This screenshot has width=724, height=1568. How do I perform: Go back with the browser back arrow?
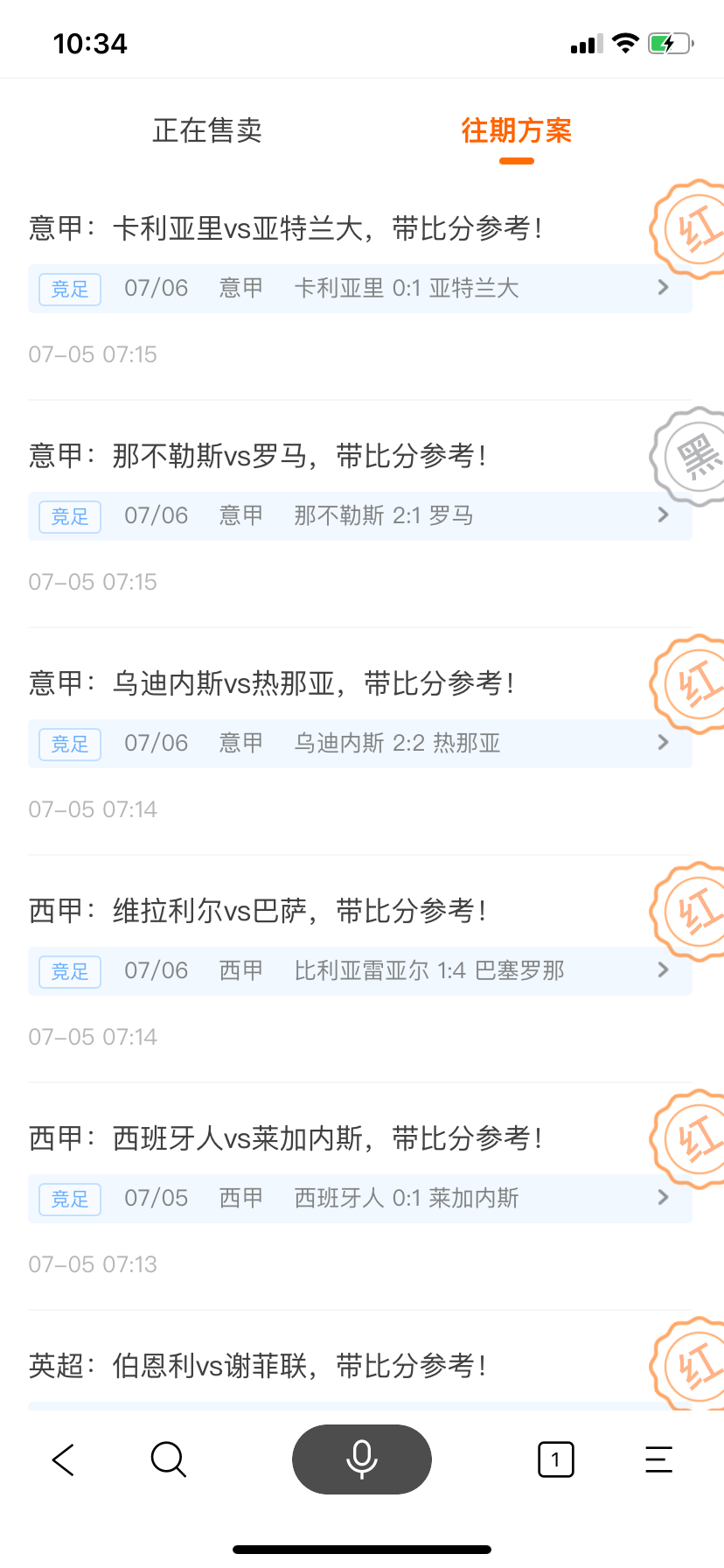64,1459
